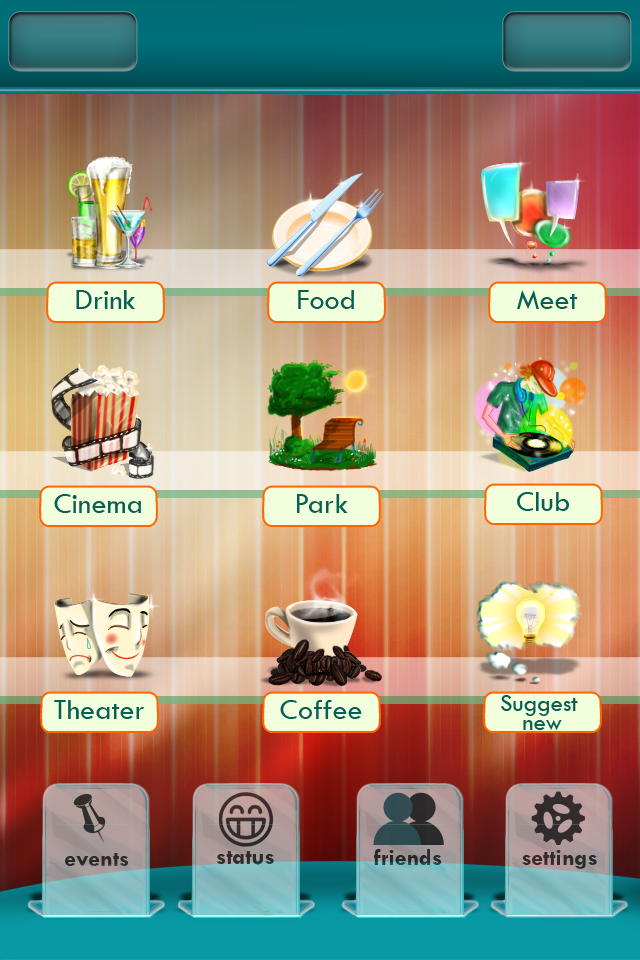Open the Club category
This screenshot has width=640, height=960.
(x=543, y=503)
